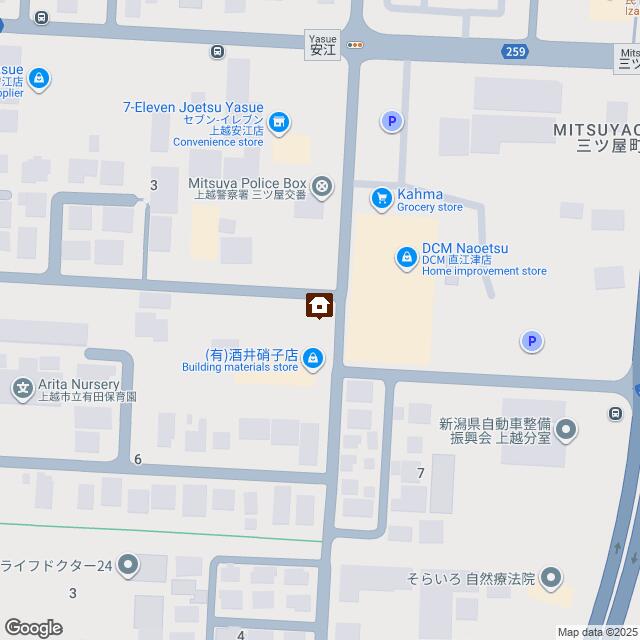Tap the Arita Nursery marker

pyautogui.click(x=23, y=388)
